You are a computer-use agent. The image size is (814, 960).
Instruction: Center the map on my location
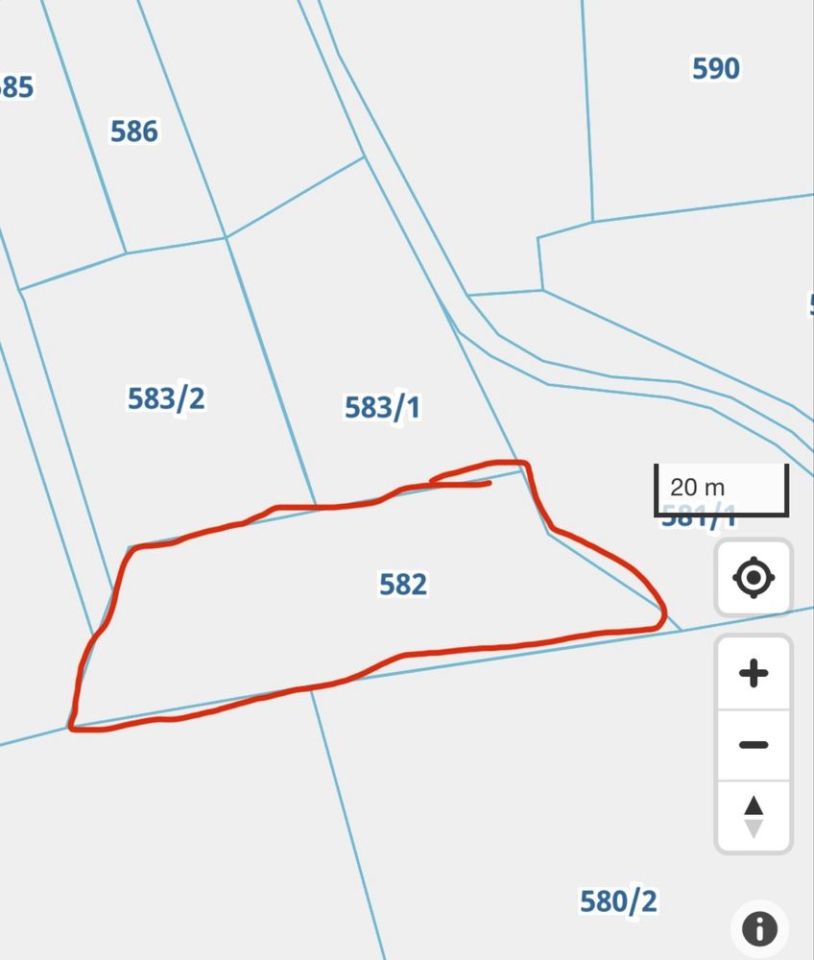click(753, 578)
